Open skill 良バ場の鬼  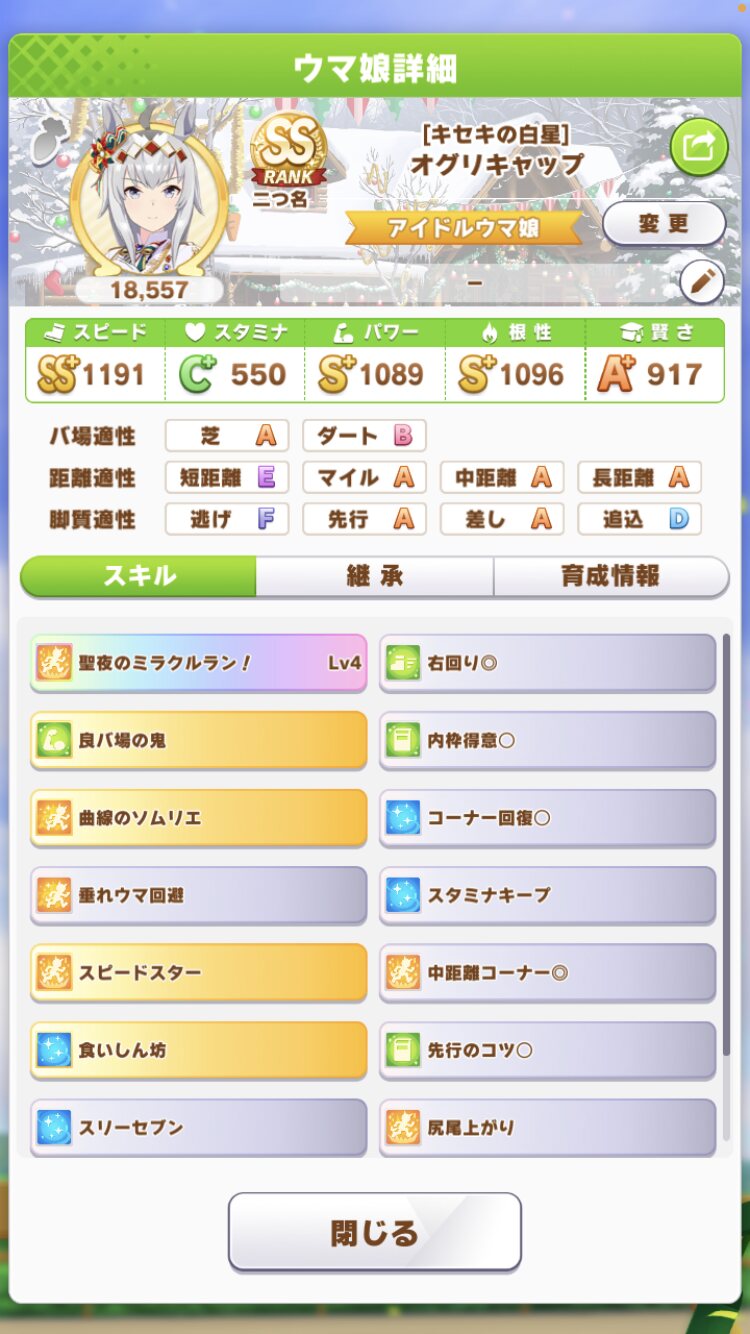click(198, 740)
